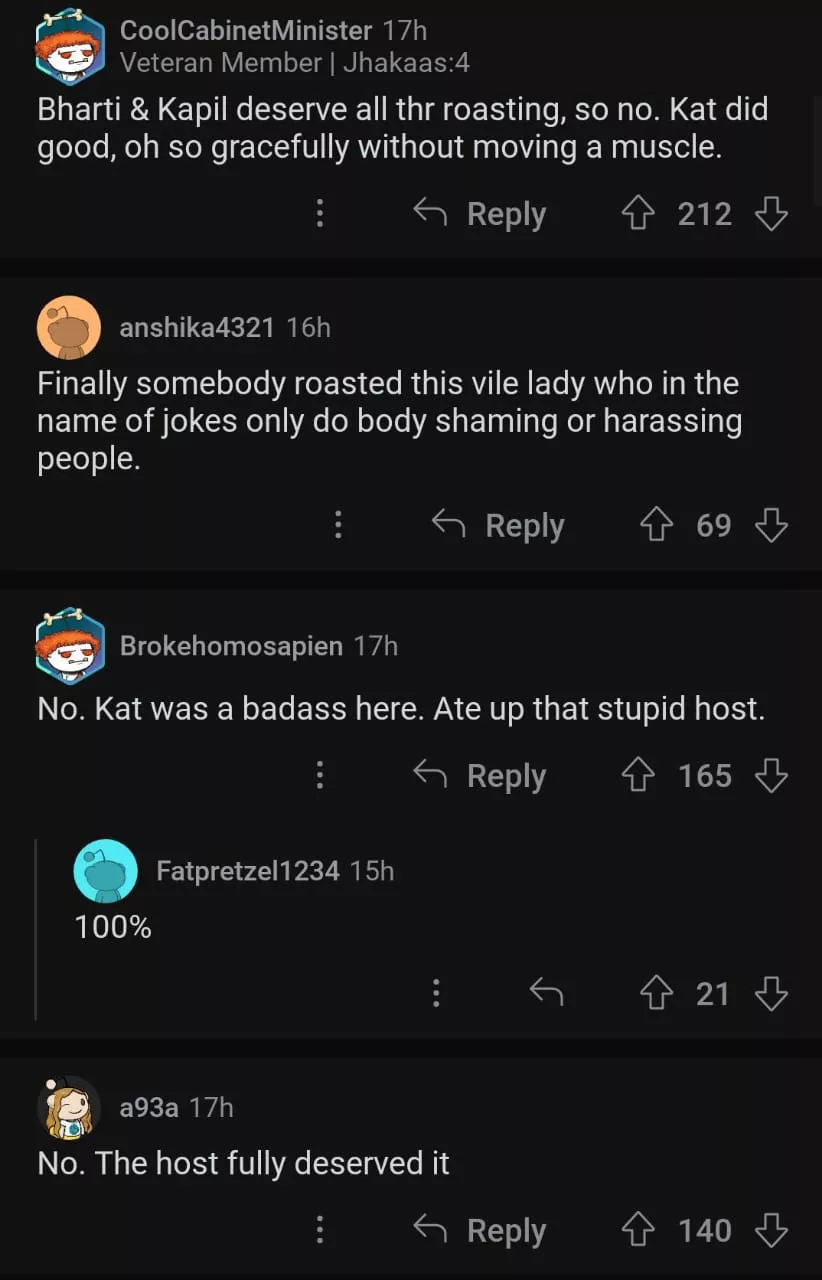The height and width of the screenshot is (1280, 822).
Task: Reply to a93a's comment
Action: pos(480,1231)
